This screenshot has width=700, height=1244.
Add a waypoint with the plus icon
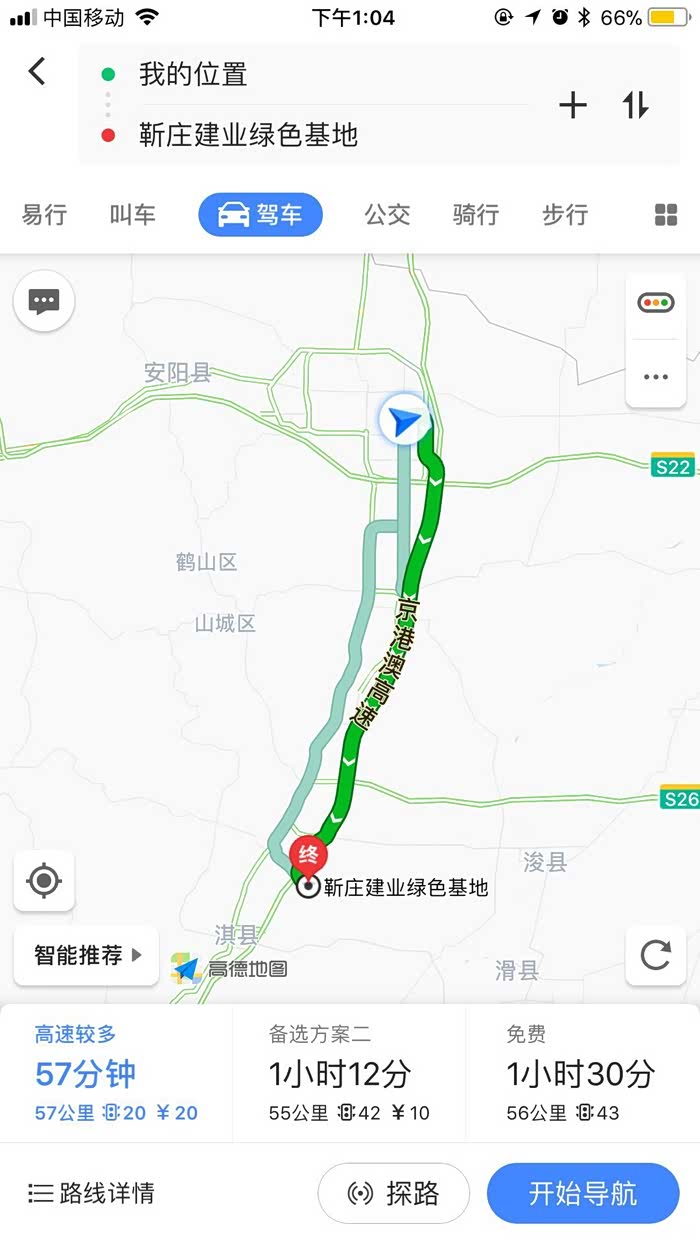[573, 105]
